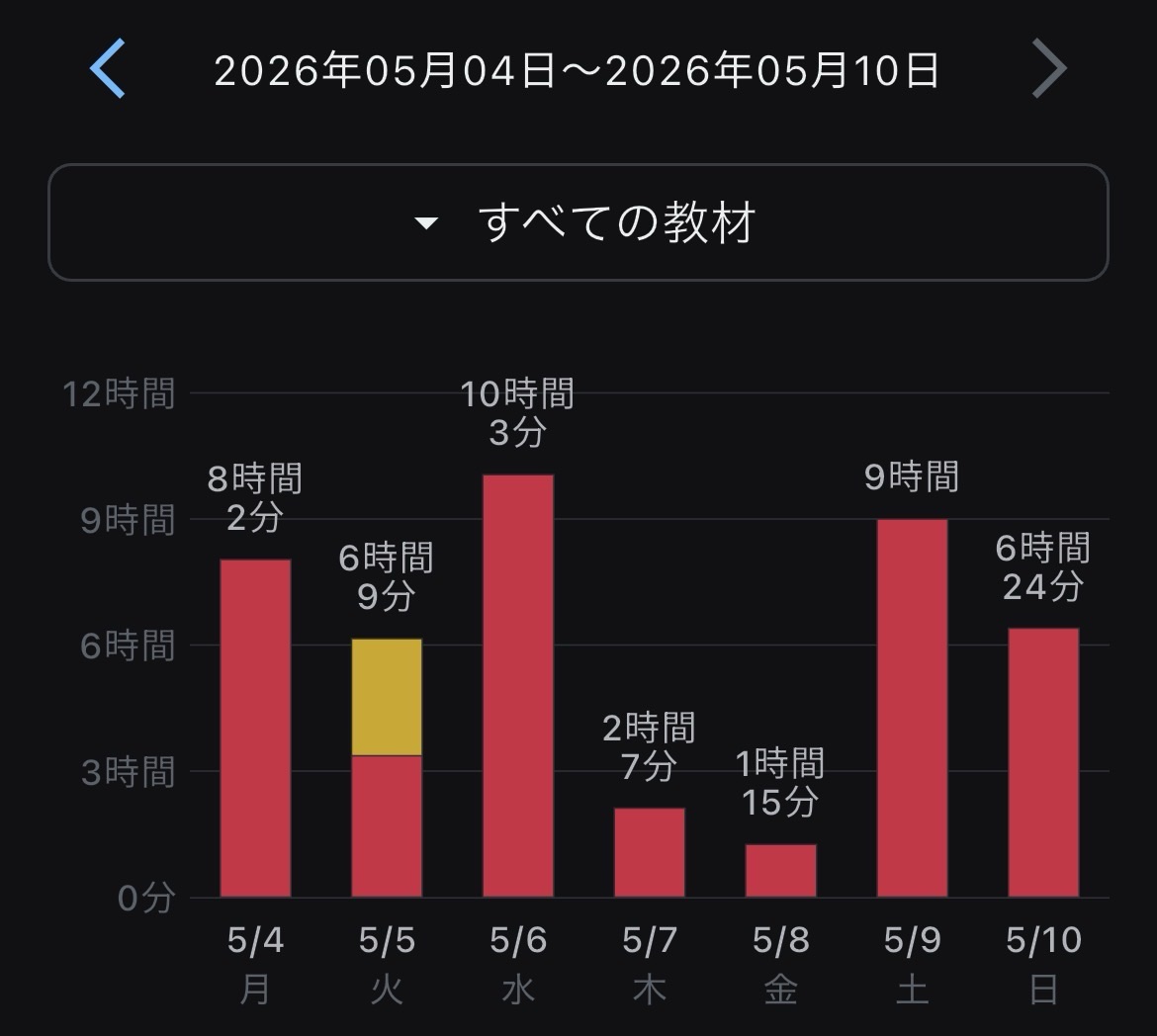Select the 5/5 stacked study bar
Image resolution: width=1157 pixels, height=1036 pixels.
point(387,767)
